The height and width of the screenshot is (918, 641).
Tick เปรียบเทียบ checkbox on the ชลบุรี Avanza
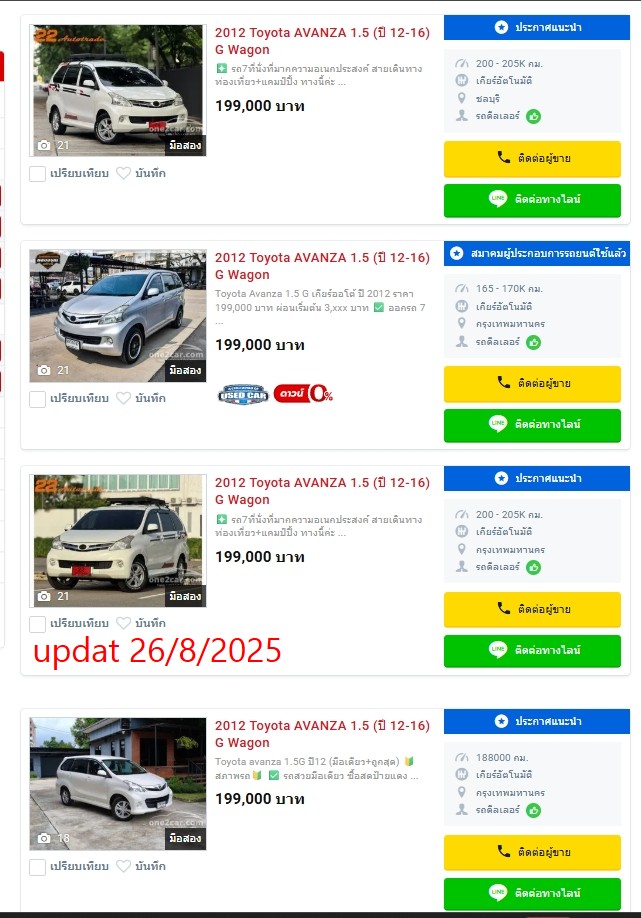click(38, 173)
